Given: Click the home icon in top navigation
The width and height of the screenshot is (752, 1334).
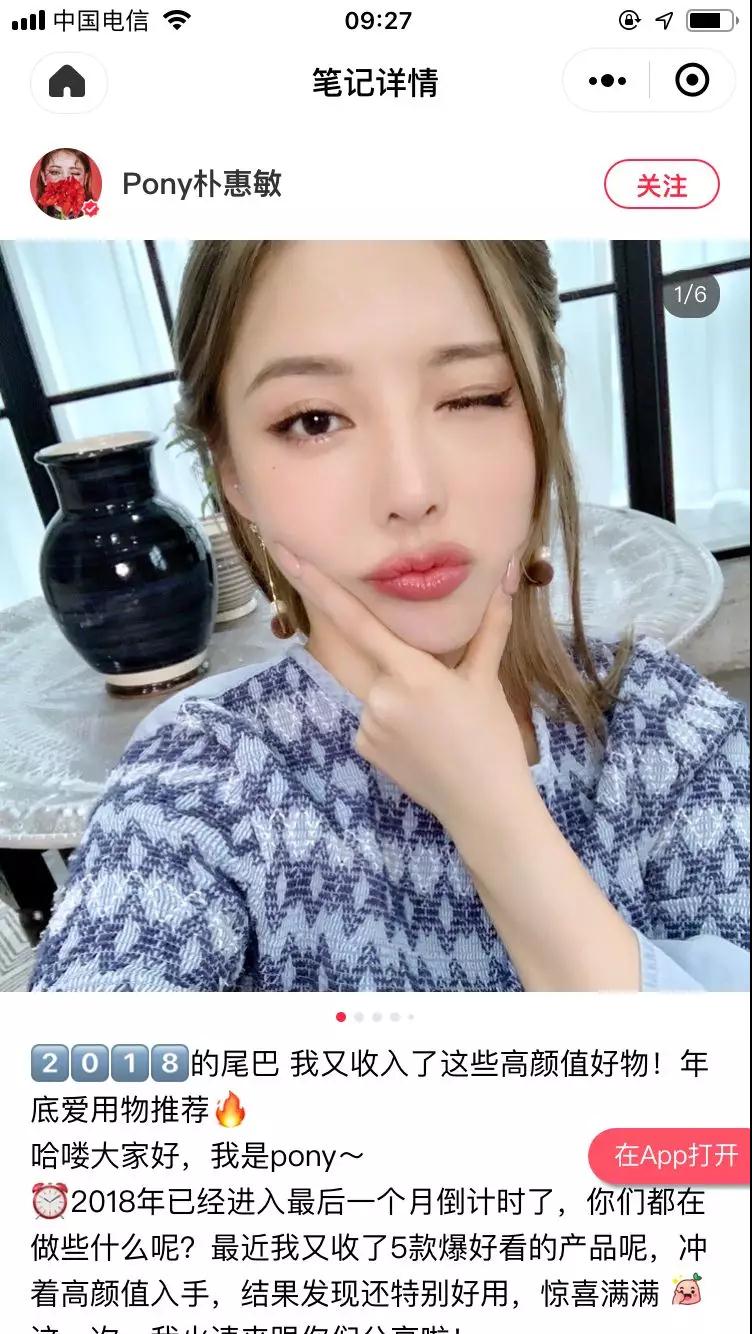Looking at the screenshot, I should (66, 80).
